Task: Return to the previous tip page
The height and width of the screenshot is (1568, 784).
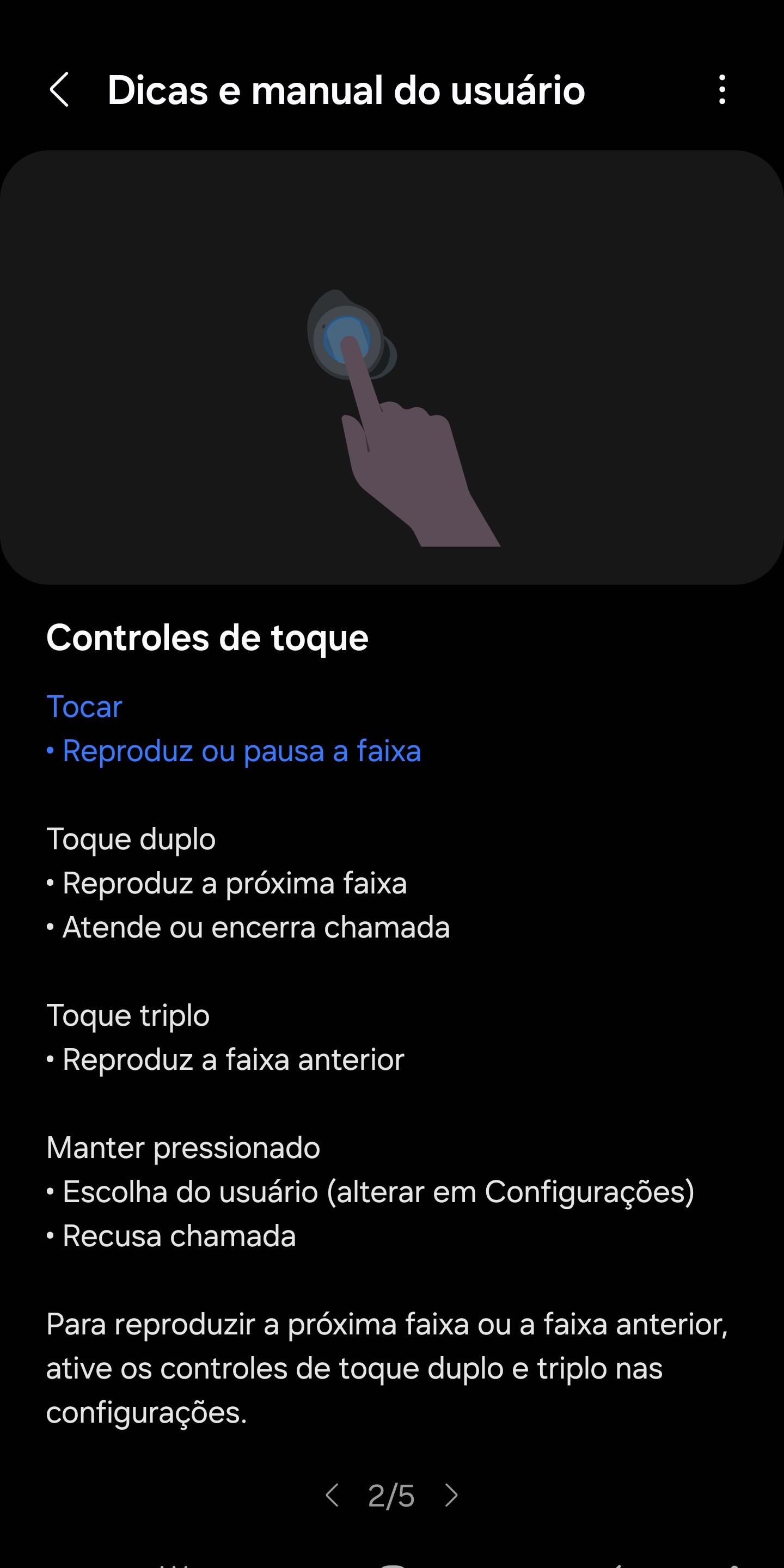Action: 332,1496
